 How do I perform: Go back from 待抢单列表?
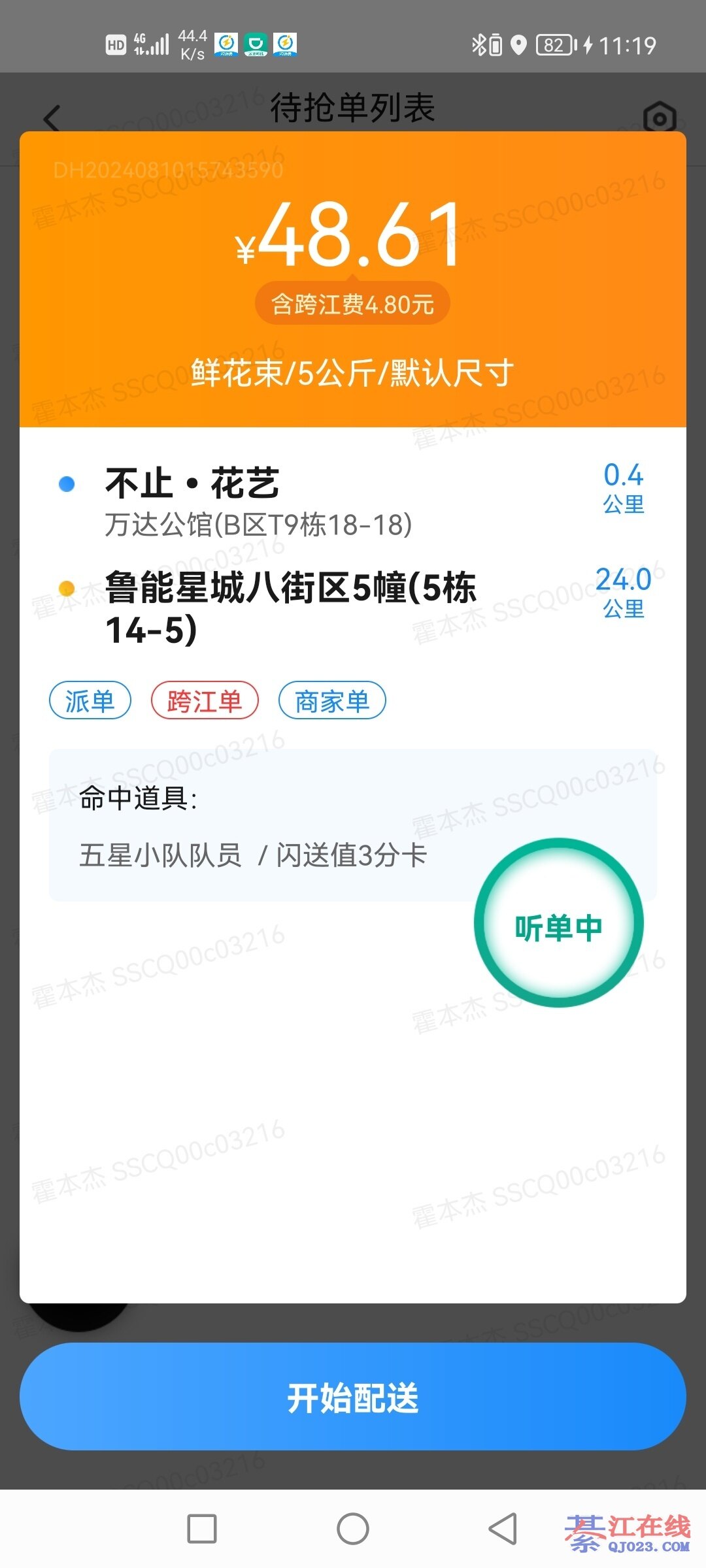(x=52, y=119)
